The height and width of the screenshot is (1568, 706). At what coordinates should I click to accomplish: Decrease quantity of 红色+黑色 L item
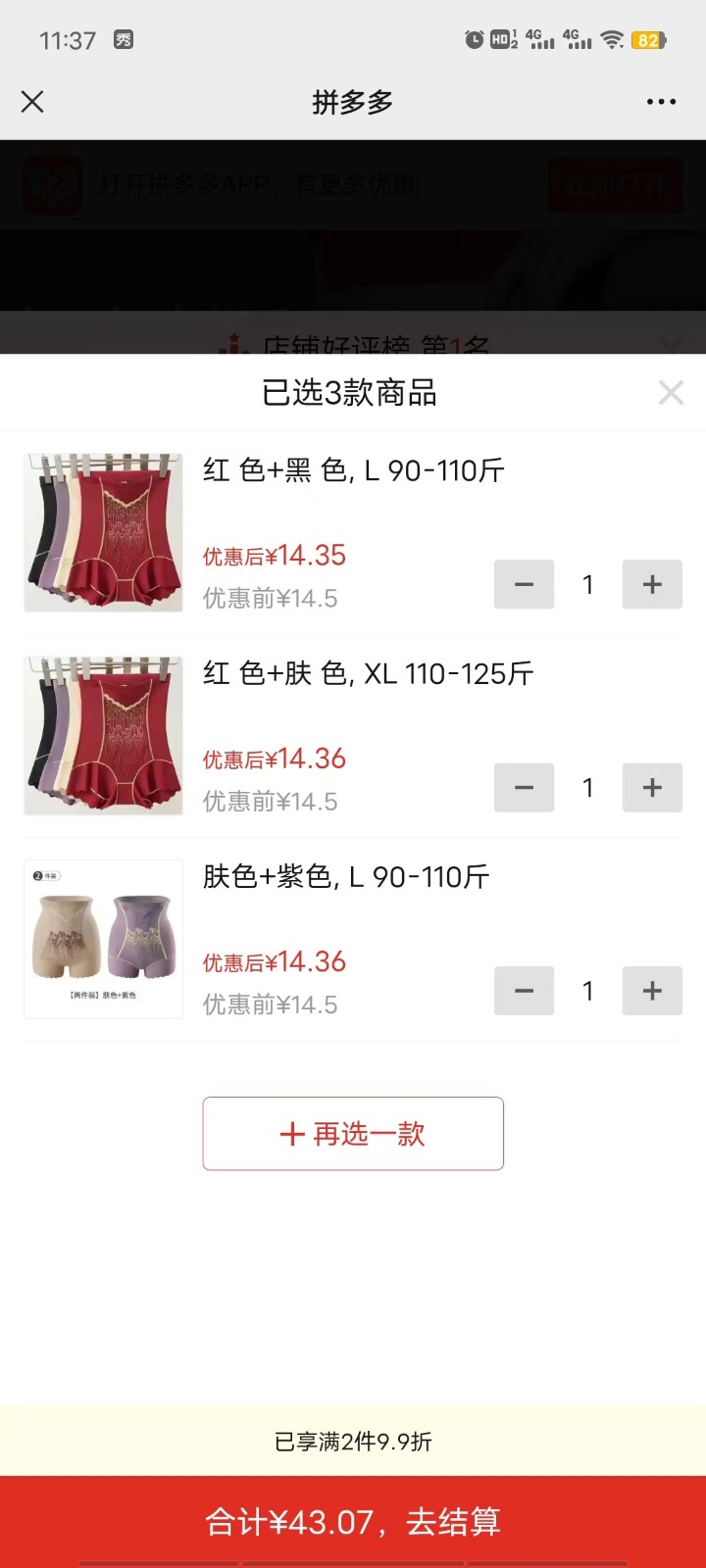525,585
